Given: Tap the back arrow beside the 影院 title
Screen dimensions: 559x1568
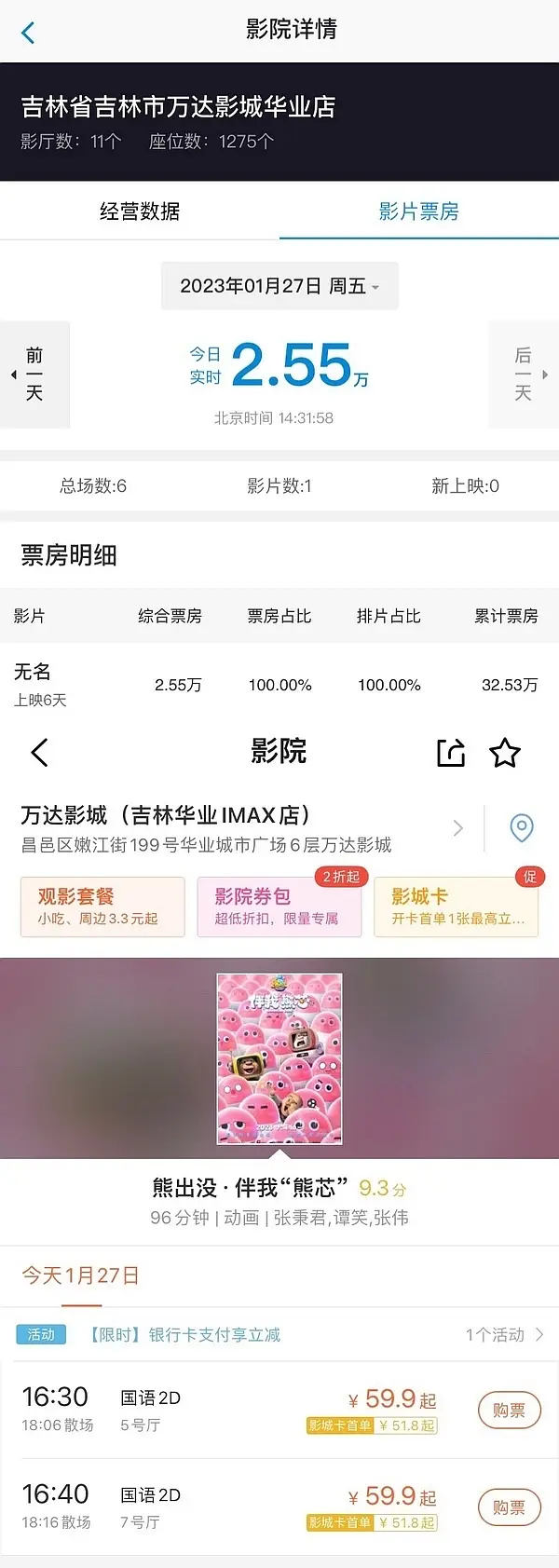Looking at the screenshot, I should coord(39,752).
